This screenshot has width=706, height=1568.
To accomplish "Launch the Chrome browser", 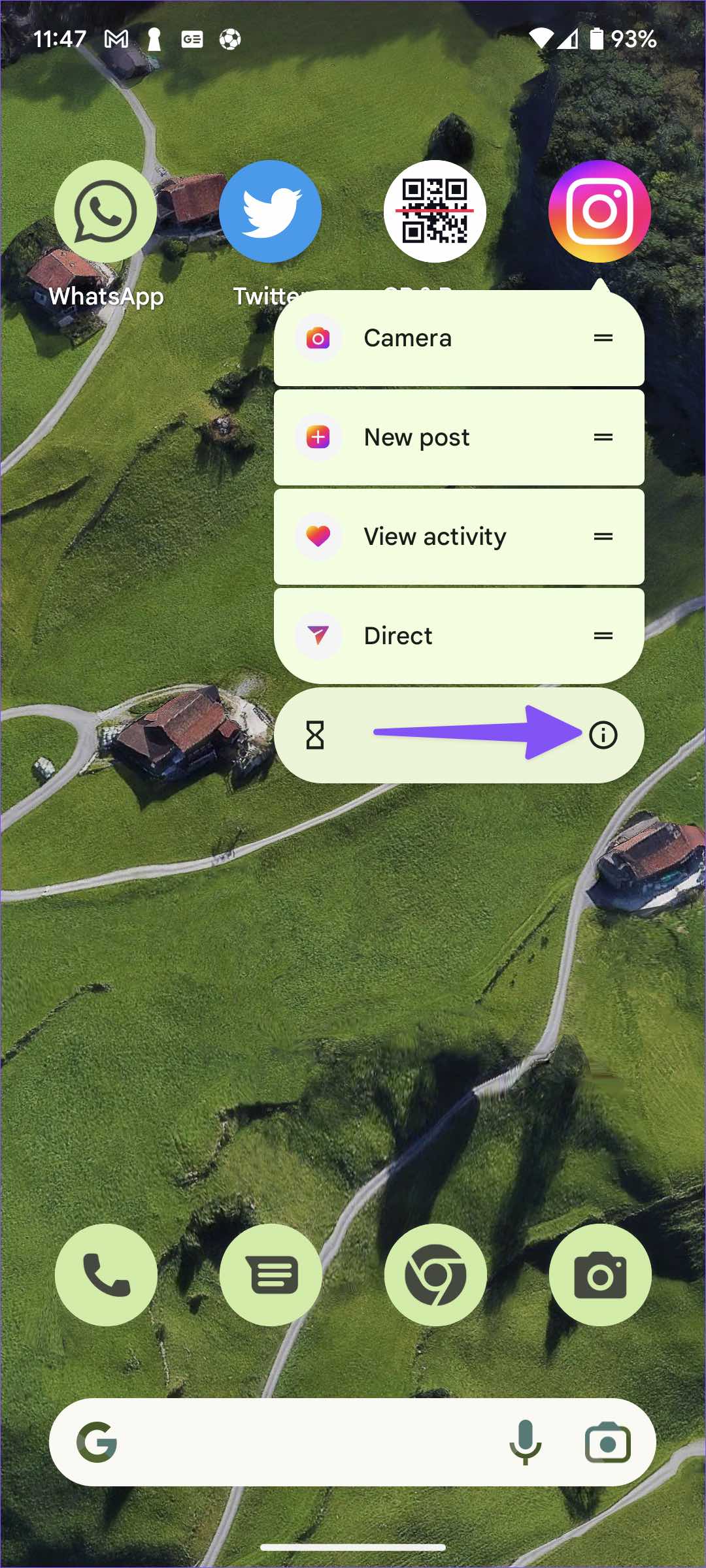I will 435,1275.
